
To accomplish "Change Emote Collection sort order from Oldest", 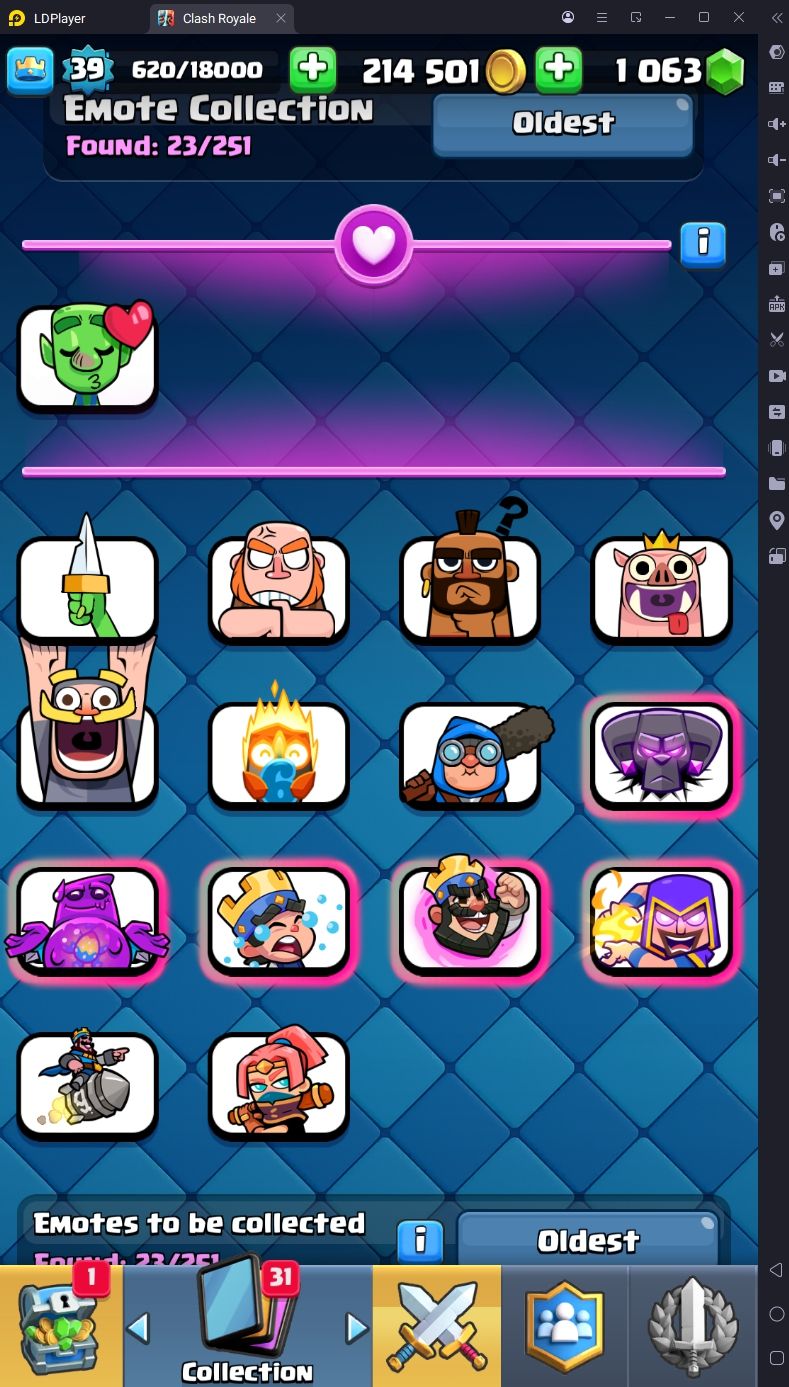I will pyautogui.click(x=563, y=124).
